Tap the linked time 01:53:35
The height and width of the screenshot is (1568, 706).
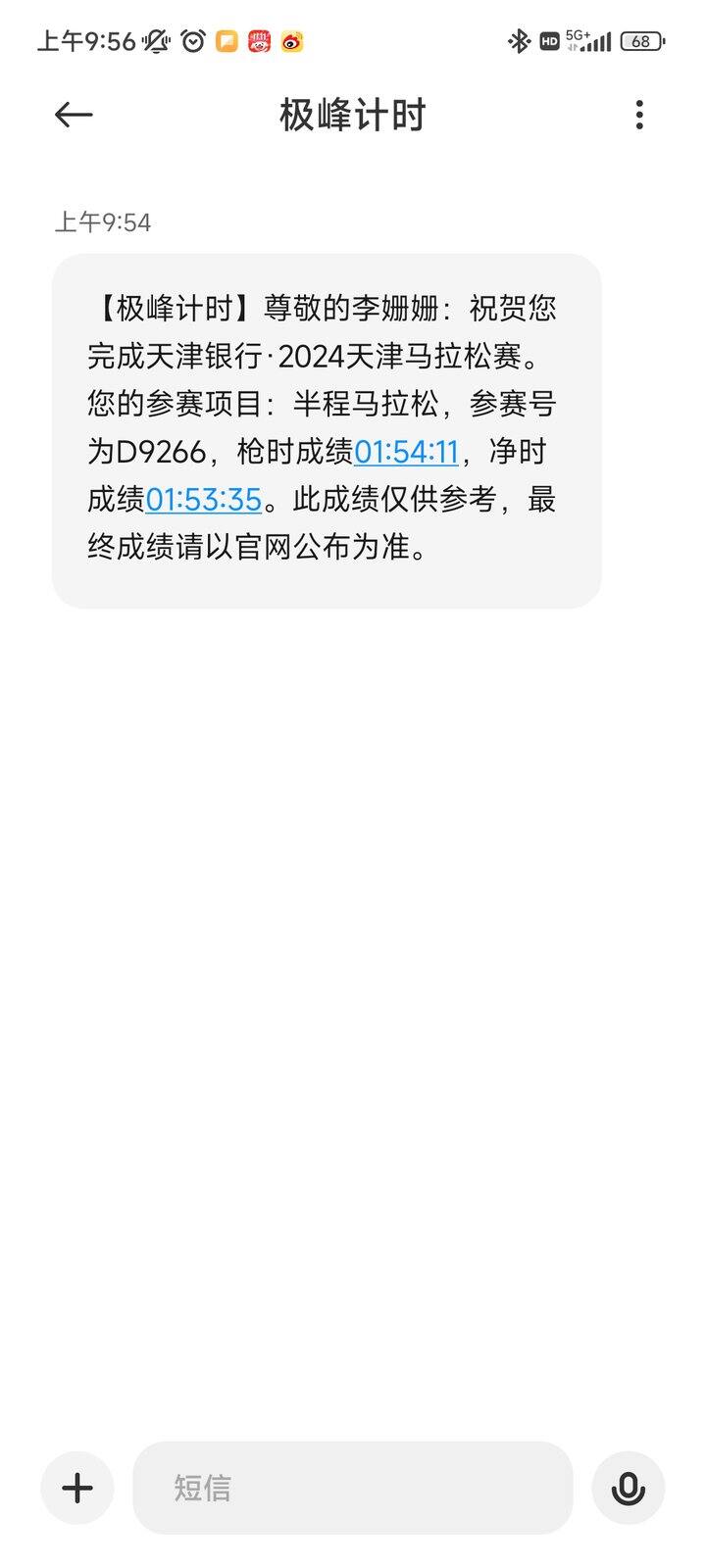click(204, 499)
